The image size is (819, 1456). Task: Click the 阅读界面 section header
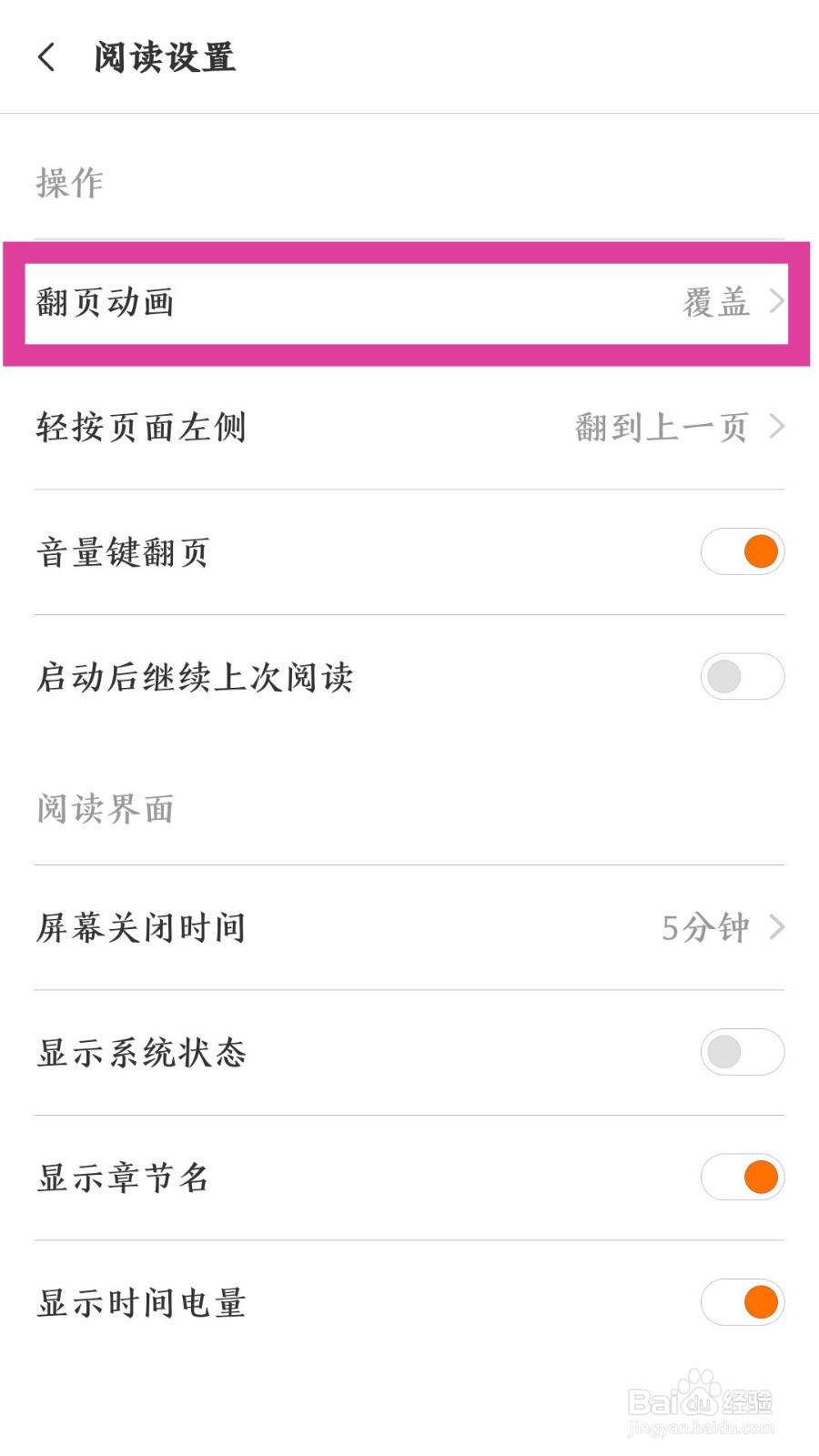106,809
